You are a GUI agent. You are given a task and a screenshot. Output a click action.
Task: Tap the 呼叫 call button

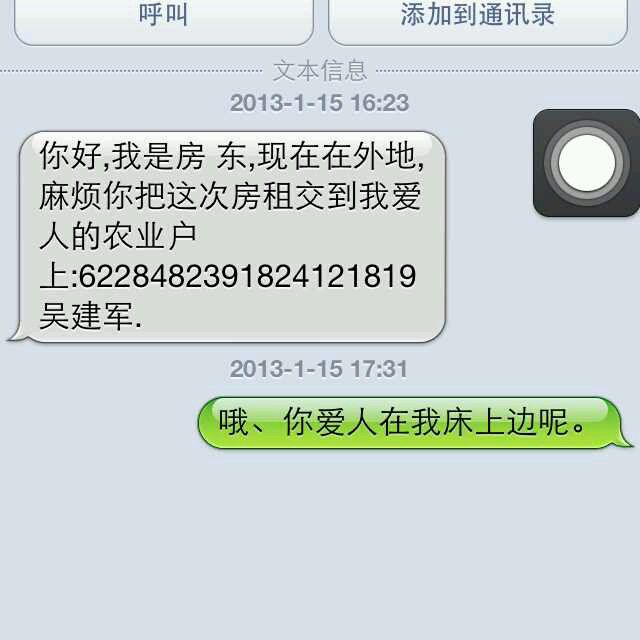(163, 18)
